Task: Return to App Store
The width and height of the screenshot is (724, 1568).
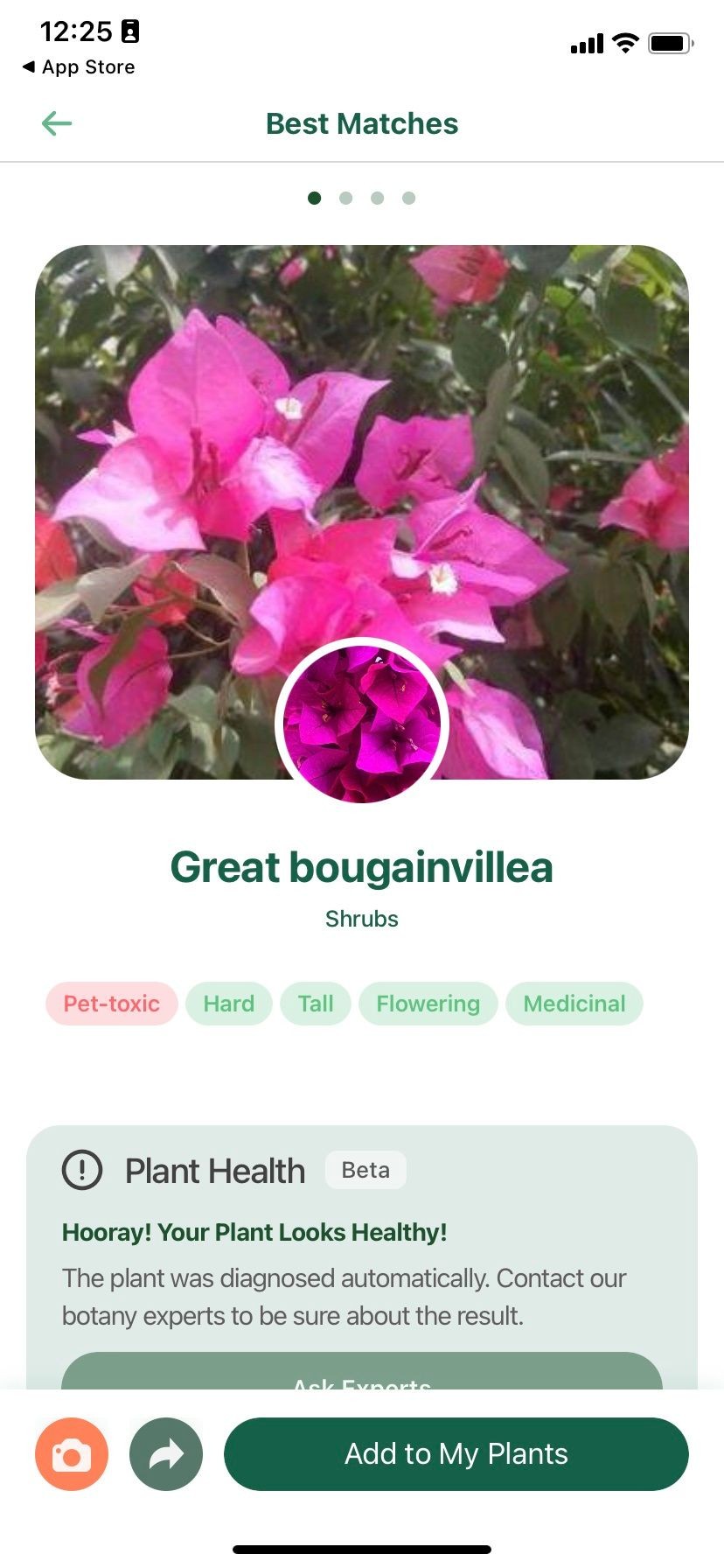Action: tap(79, 67)
